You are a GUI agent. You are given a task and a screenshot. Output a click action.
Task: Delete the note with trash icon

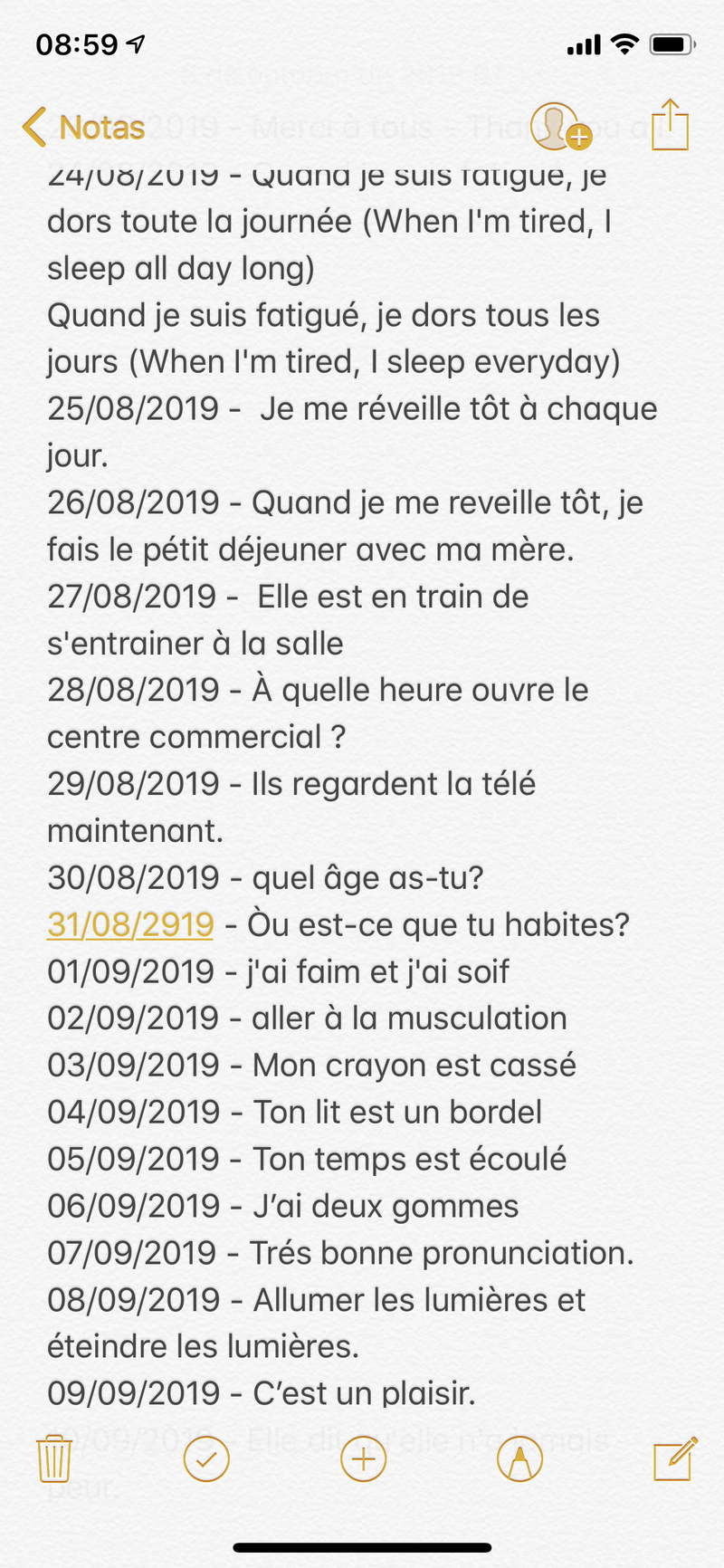click(54, 1458)
